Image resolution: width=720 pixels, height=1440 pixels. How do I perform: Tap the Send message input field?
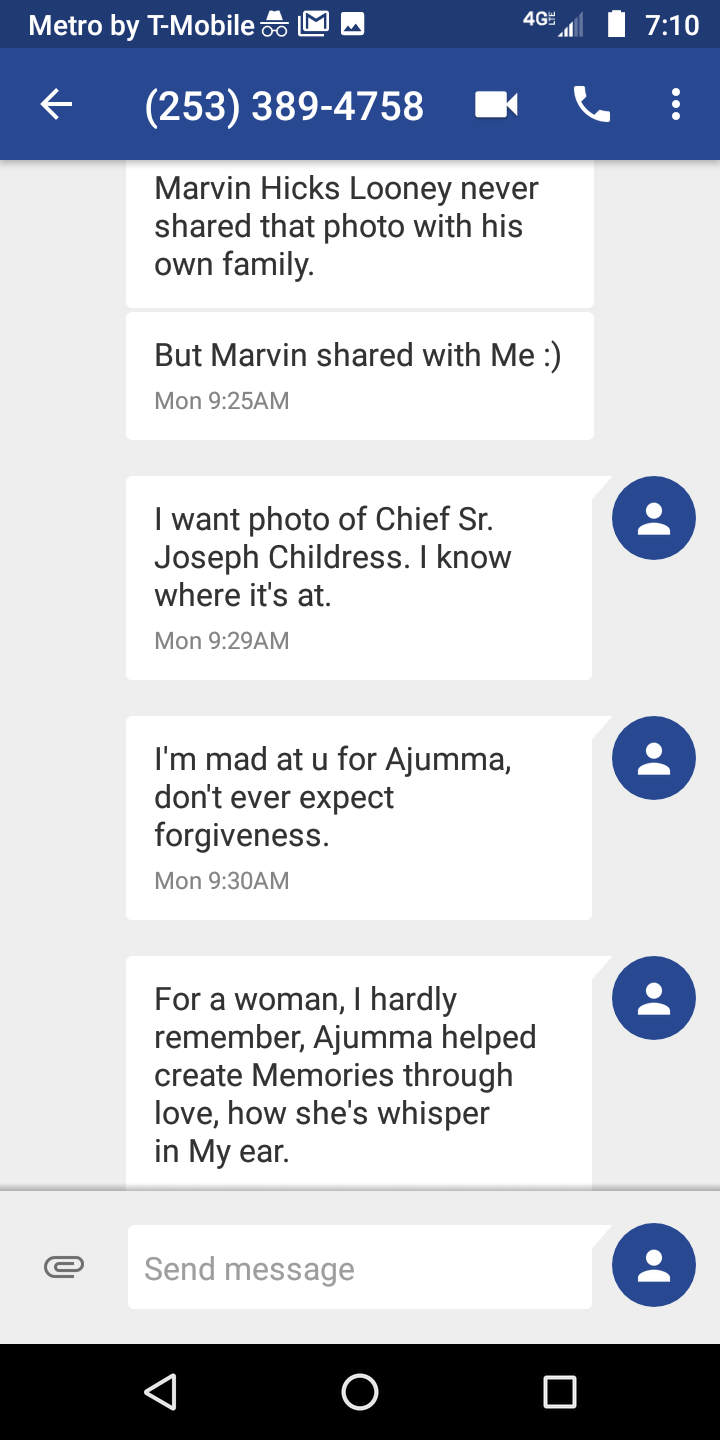click(360, 1266)
